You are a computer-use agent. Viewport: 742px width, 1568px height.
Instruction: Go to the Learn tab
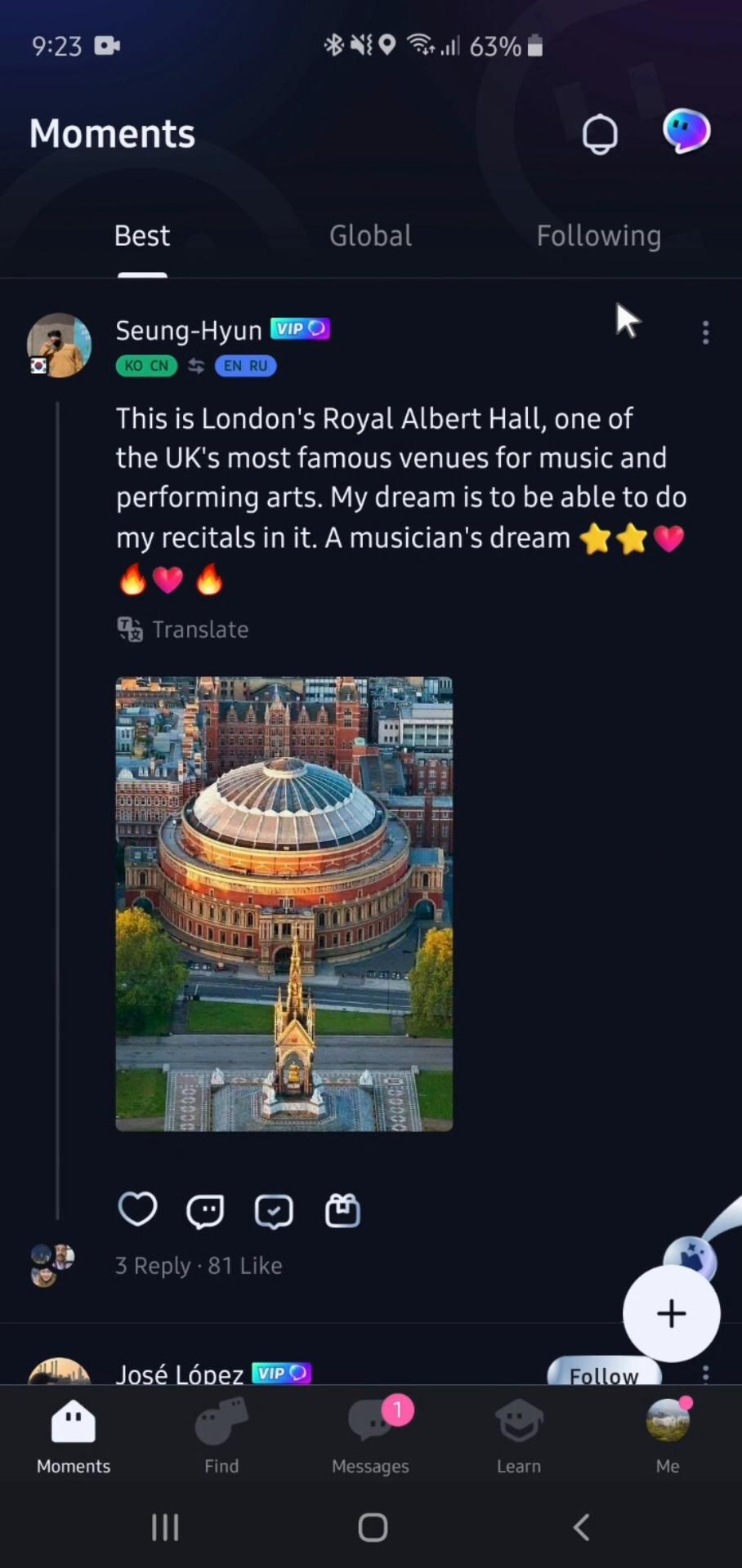point(519,1436)
